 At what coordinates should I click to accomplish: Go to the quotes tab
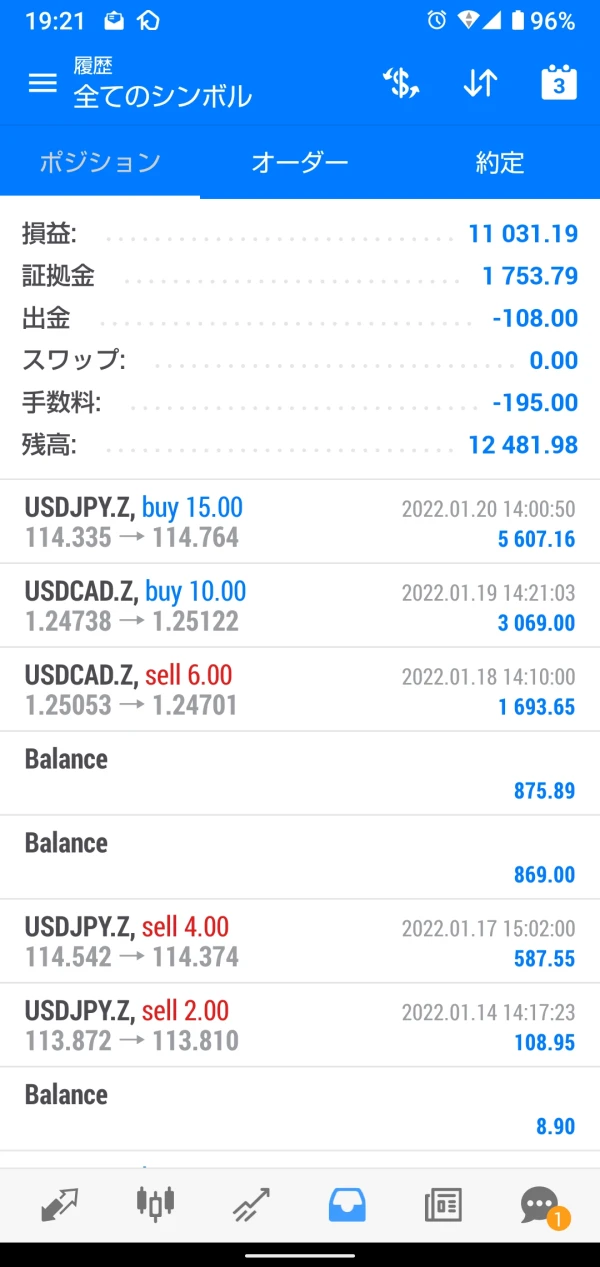click(60, 1204)
